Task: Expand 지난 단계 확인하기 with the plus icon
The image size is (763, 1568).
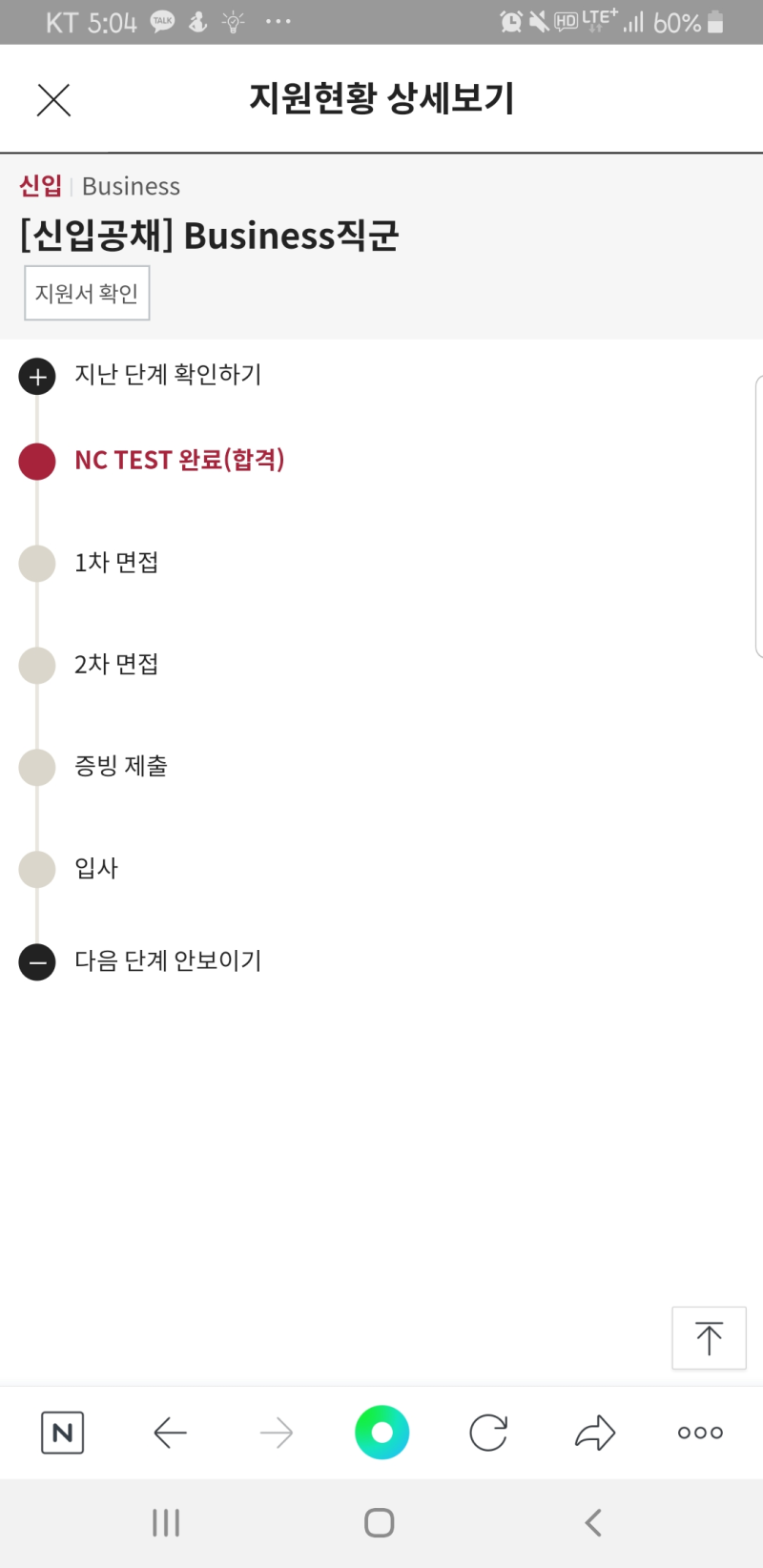Action: click(x=37, y=376)
